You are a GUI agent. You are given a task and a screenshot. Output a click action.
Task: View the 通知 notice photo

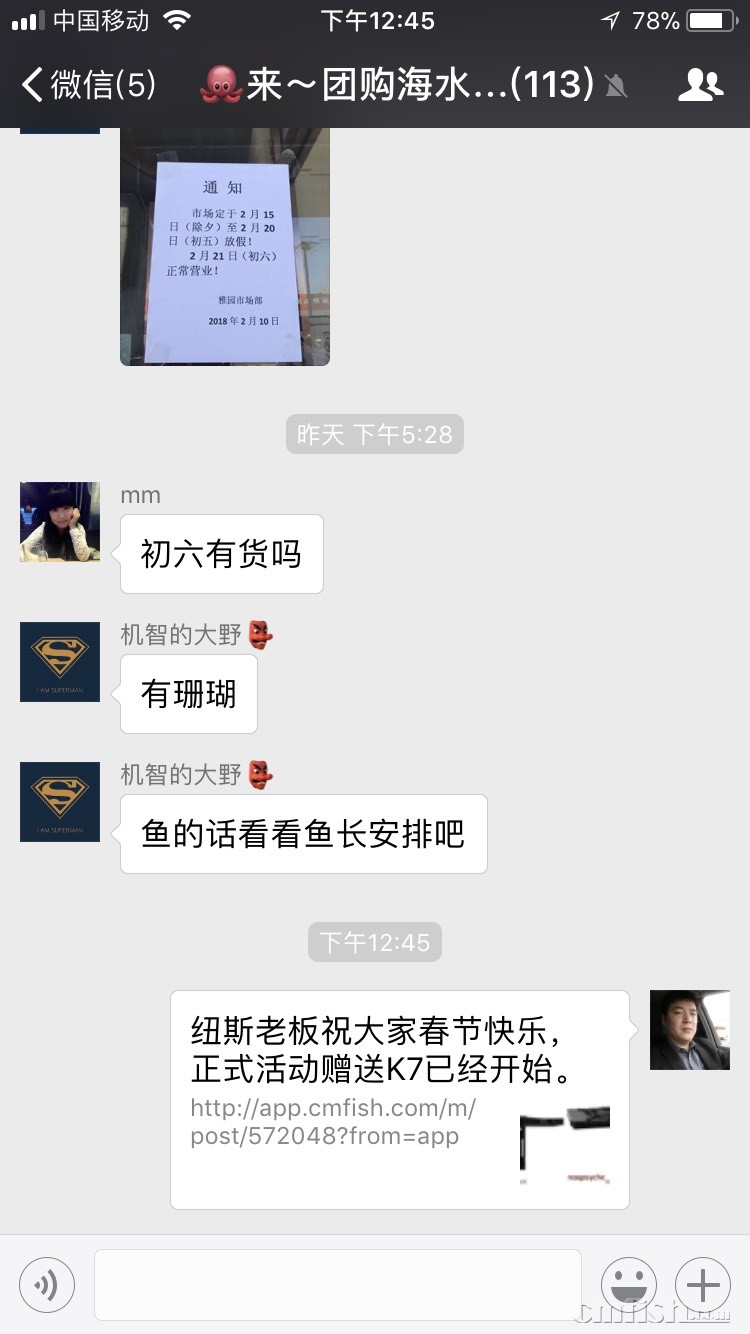[x=225, y=250]
